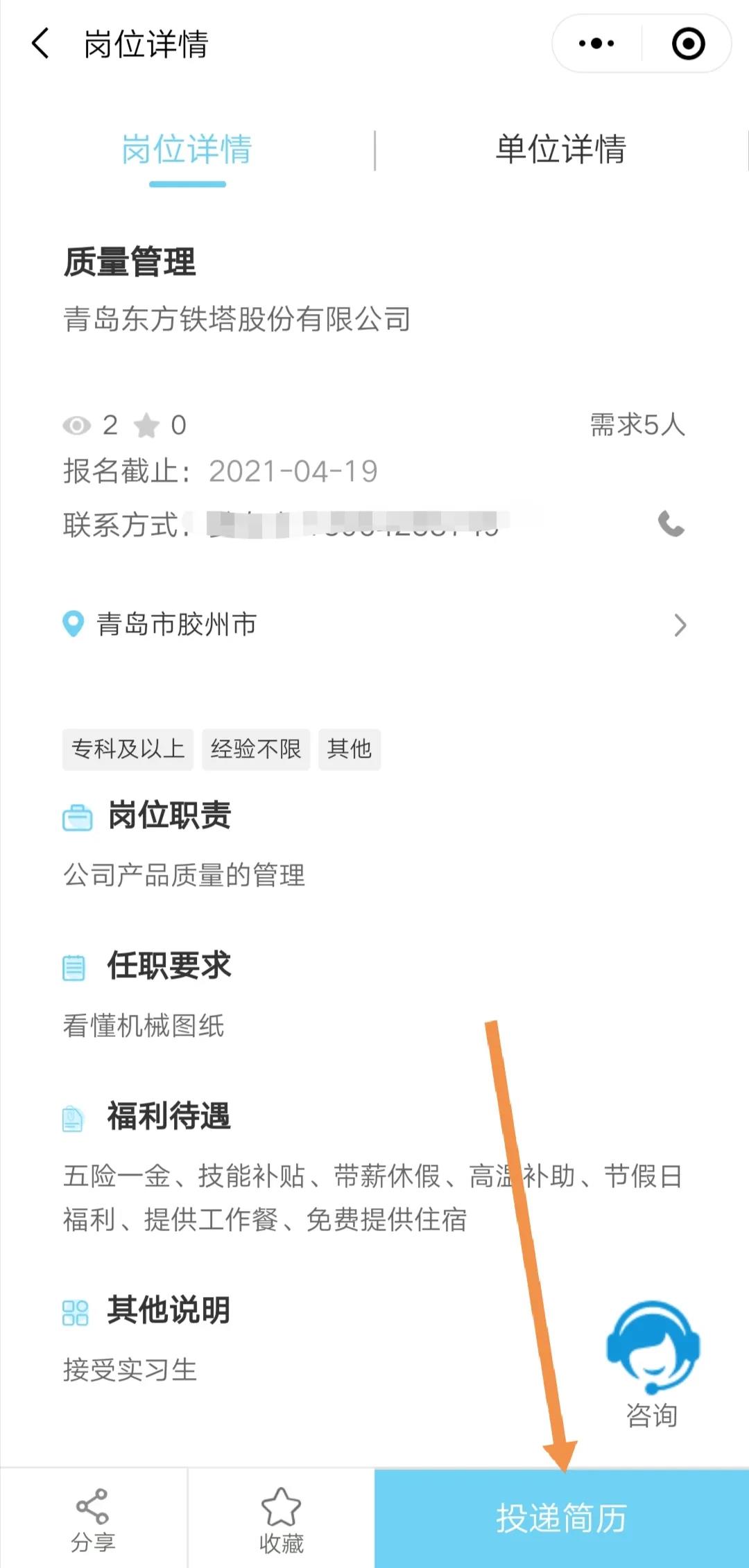Select the 专科及以上 requirement tag
The height and width of the screenshot is (1568, 749).
[x=128, y=749]
